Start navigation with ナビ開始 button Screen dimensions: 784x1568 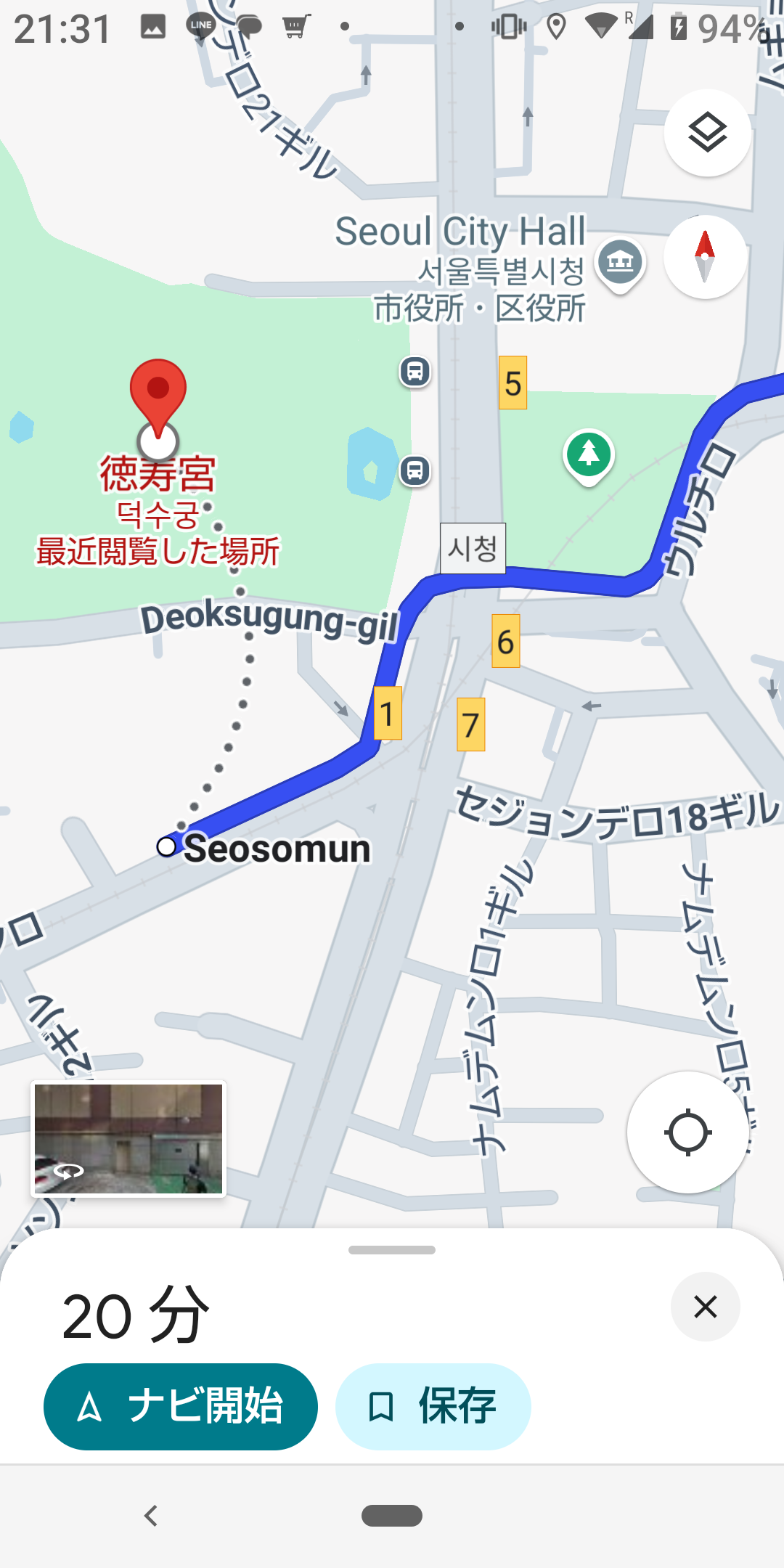click(181, 1407)
